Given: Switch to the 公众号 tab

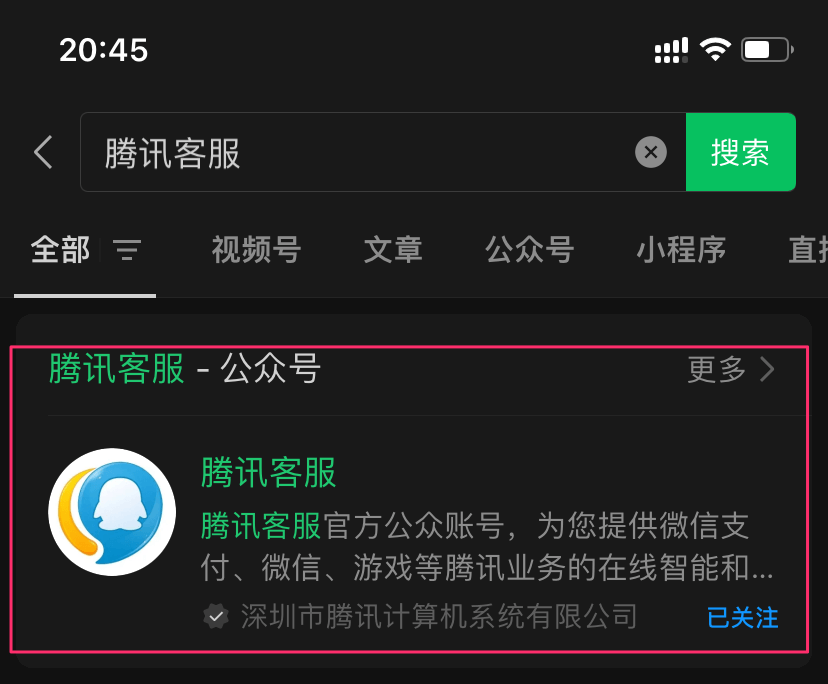Looking at the screenshot, I should click(529, 250).
